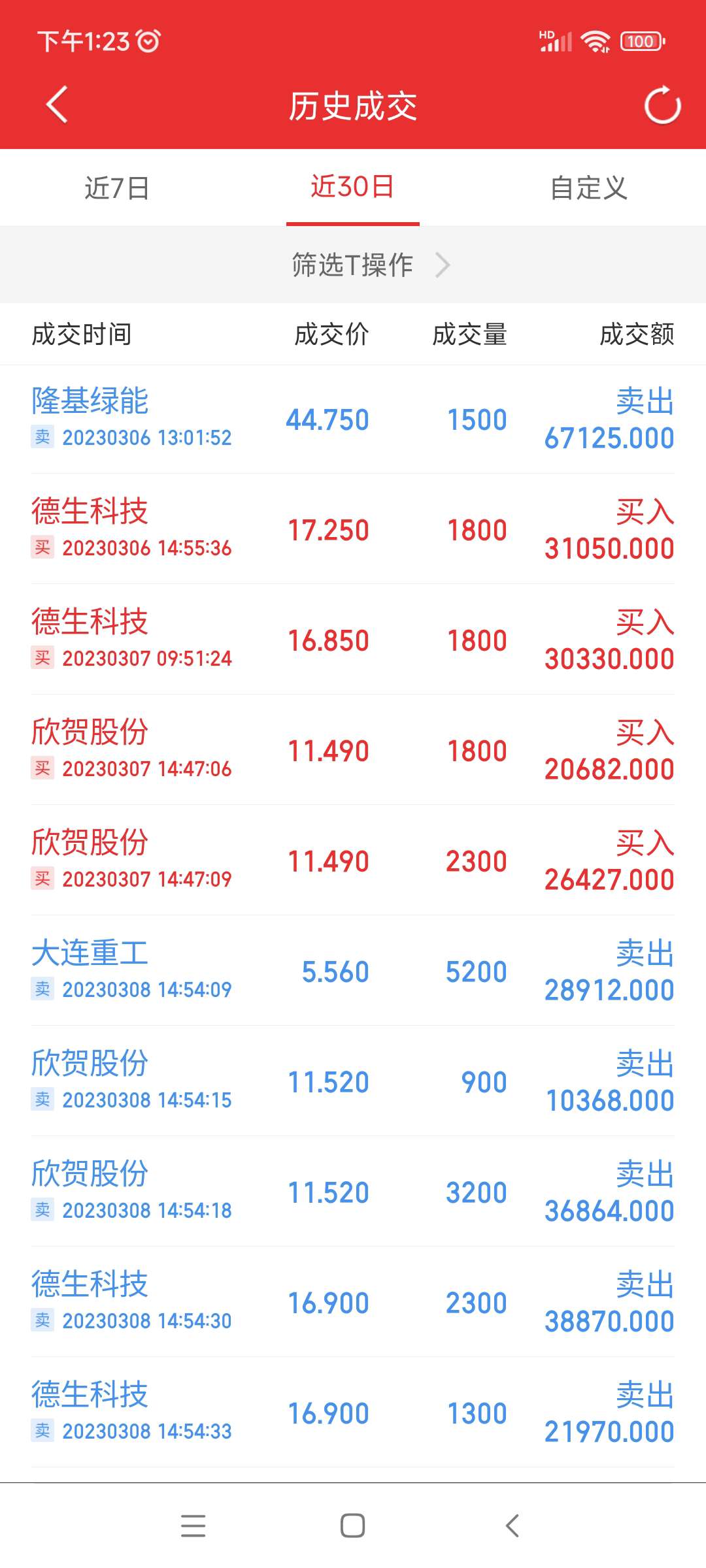
Task: Tap the system home button
Action: pyautogui.click(x=352, y=1526)
